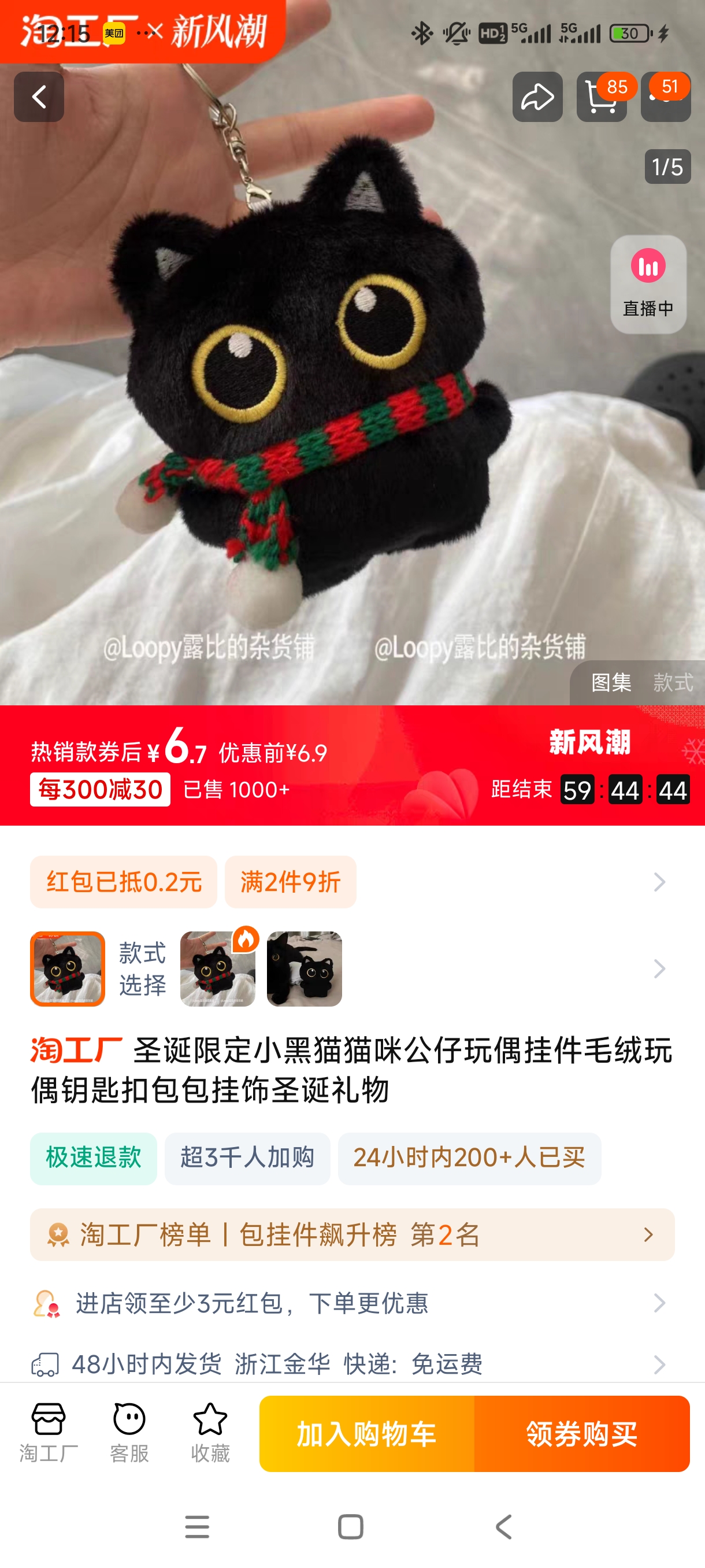Open 淘工厂榜单 包挂件飙升榜 ranking

[x=351, y=1234]
